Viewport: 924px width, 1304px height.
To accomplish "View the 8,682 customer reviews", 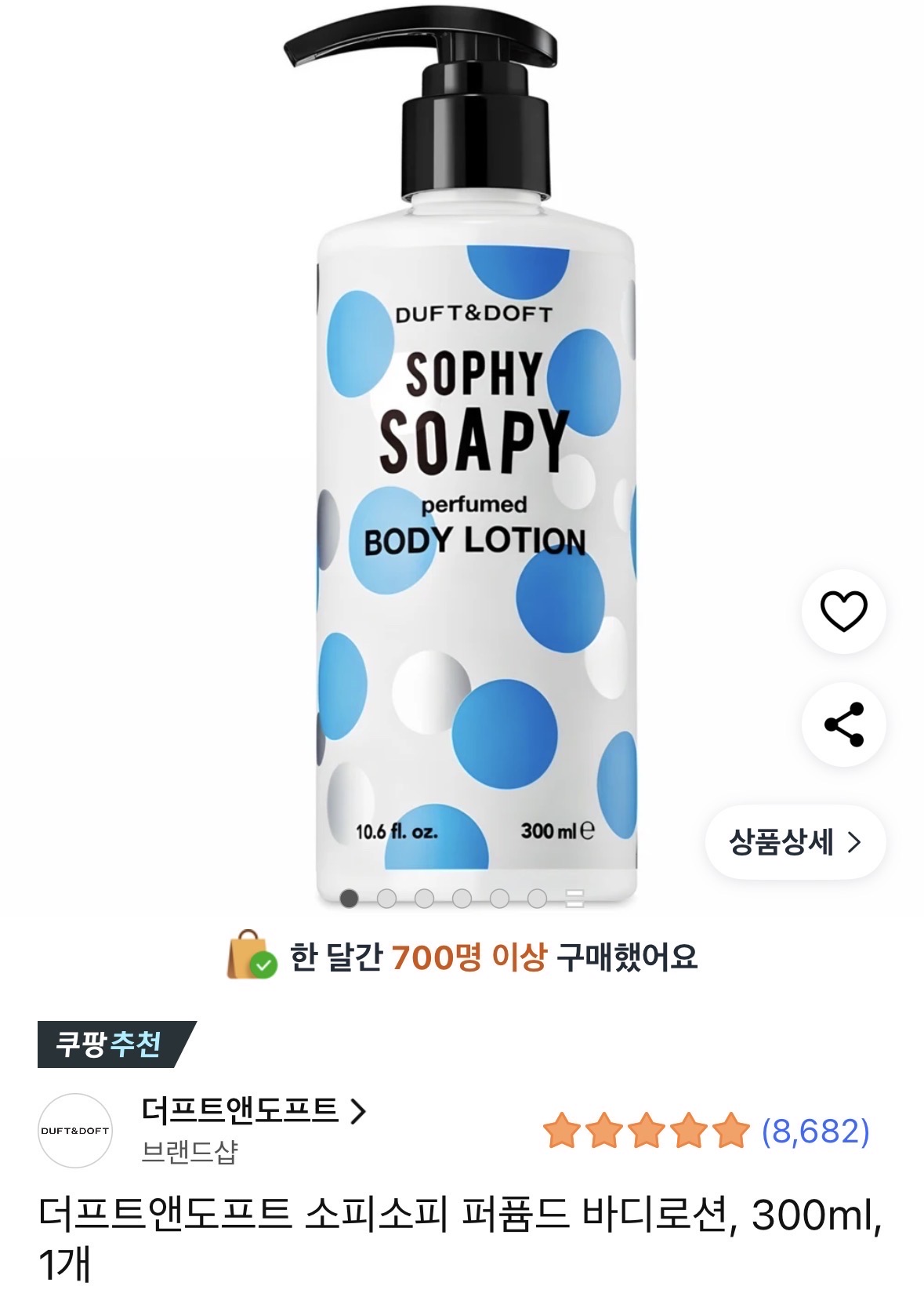I will [815, 1131].
